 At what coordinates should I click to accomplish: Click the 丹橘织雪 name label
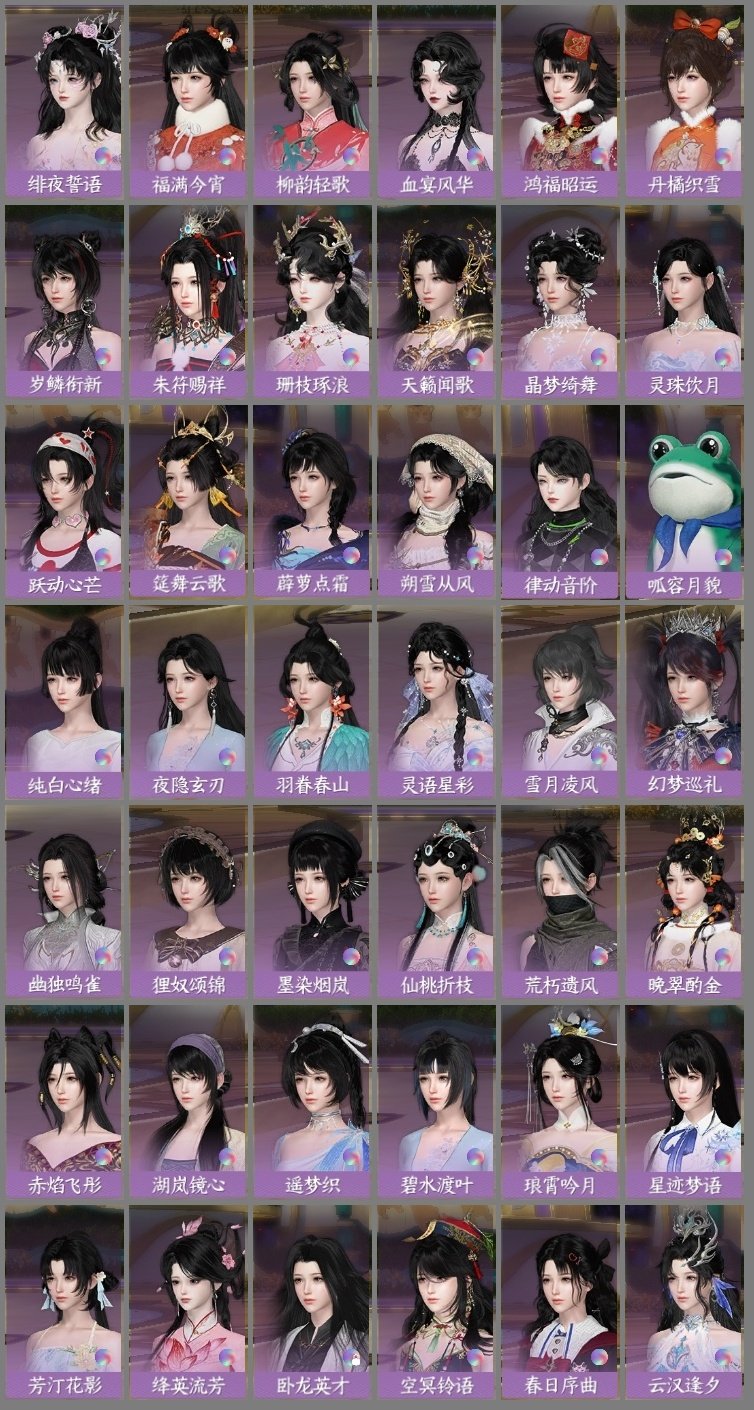tap(687, 185)
